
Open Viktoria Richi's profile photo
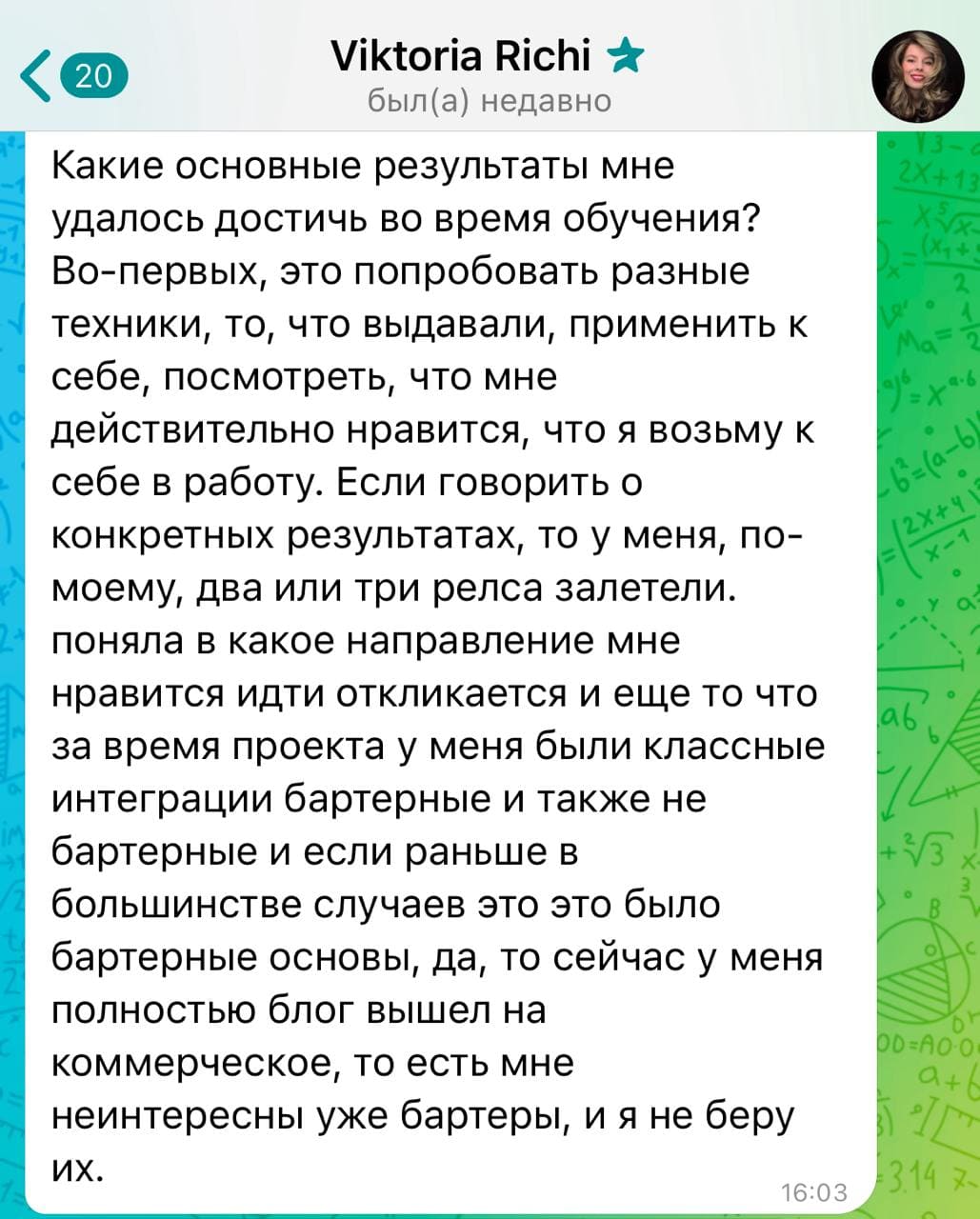click(918, 76)
